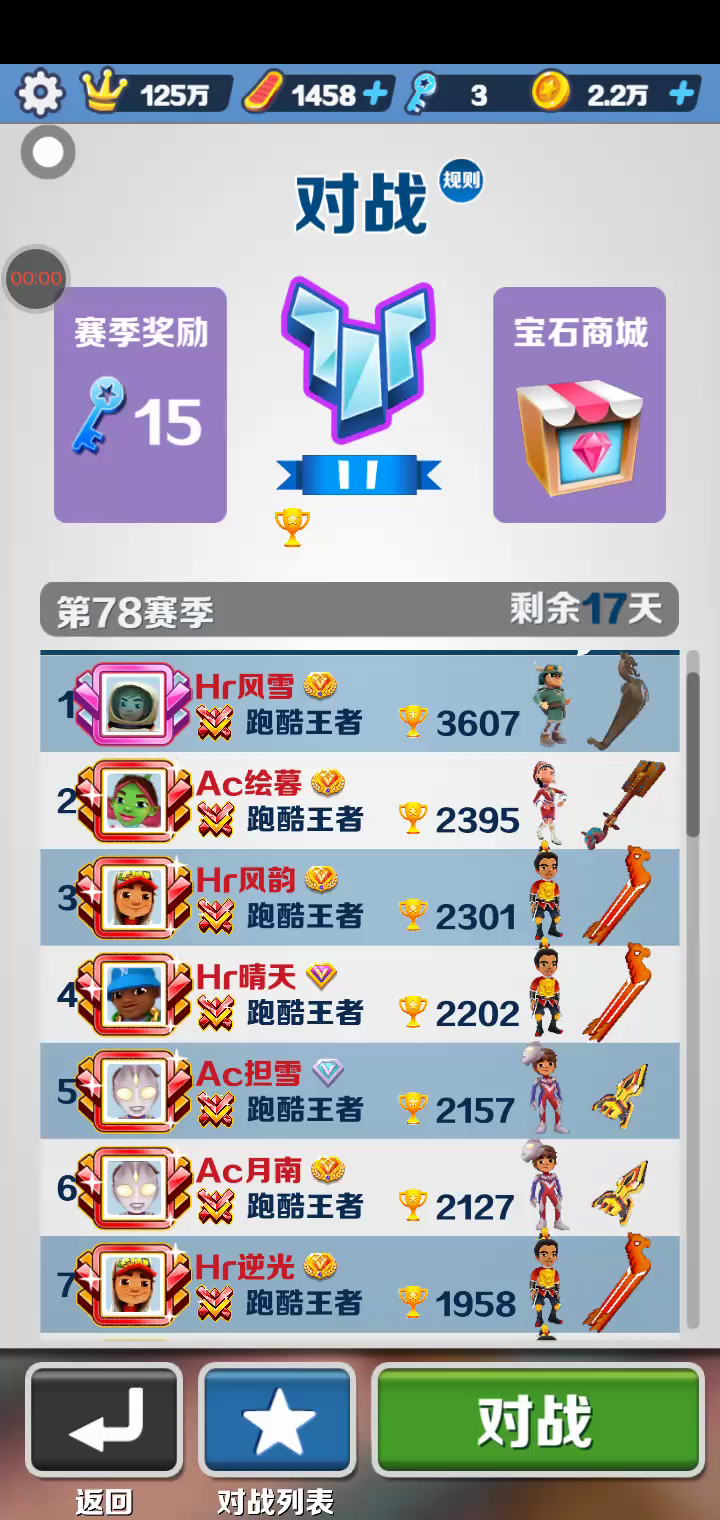The width and height of the screenshot is (720, 1520).
Task: Select Hr逆光's leaderboard row
Action: point(360,1286)
